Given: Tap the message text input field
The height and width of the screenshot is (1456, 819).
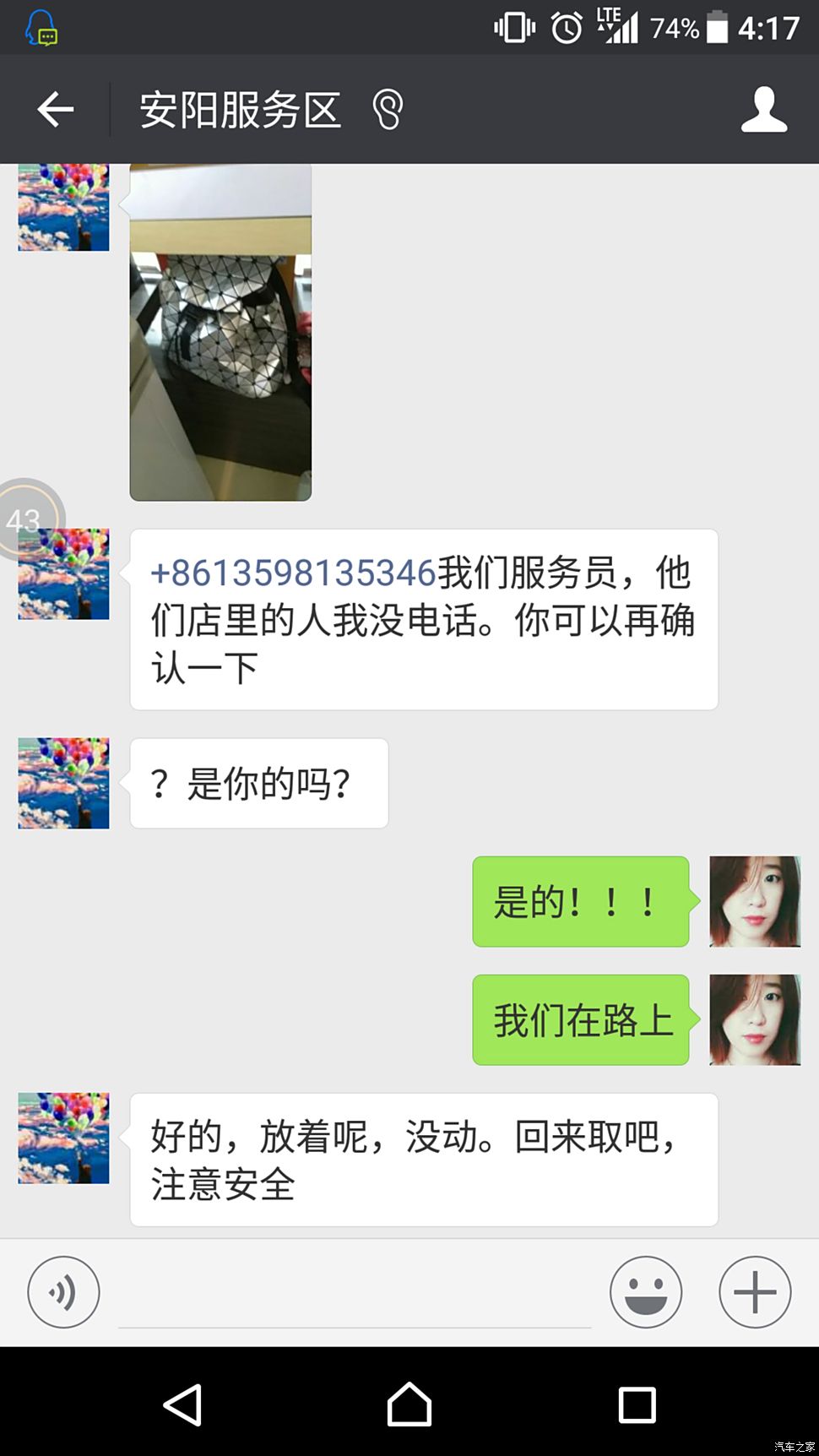Looking at the screenshot, I should 355,1294.
